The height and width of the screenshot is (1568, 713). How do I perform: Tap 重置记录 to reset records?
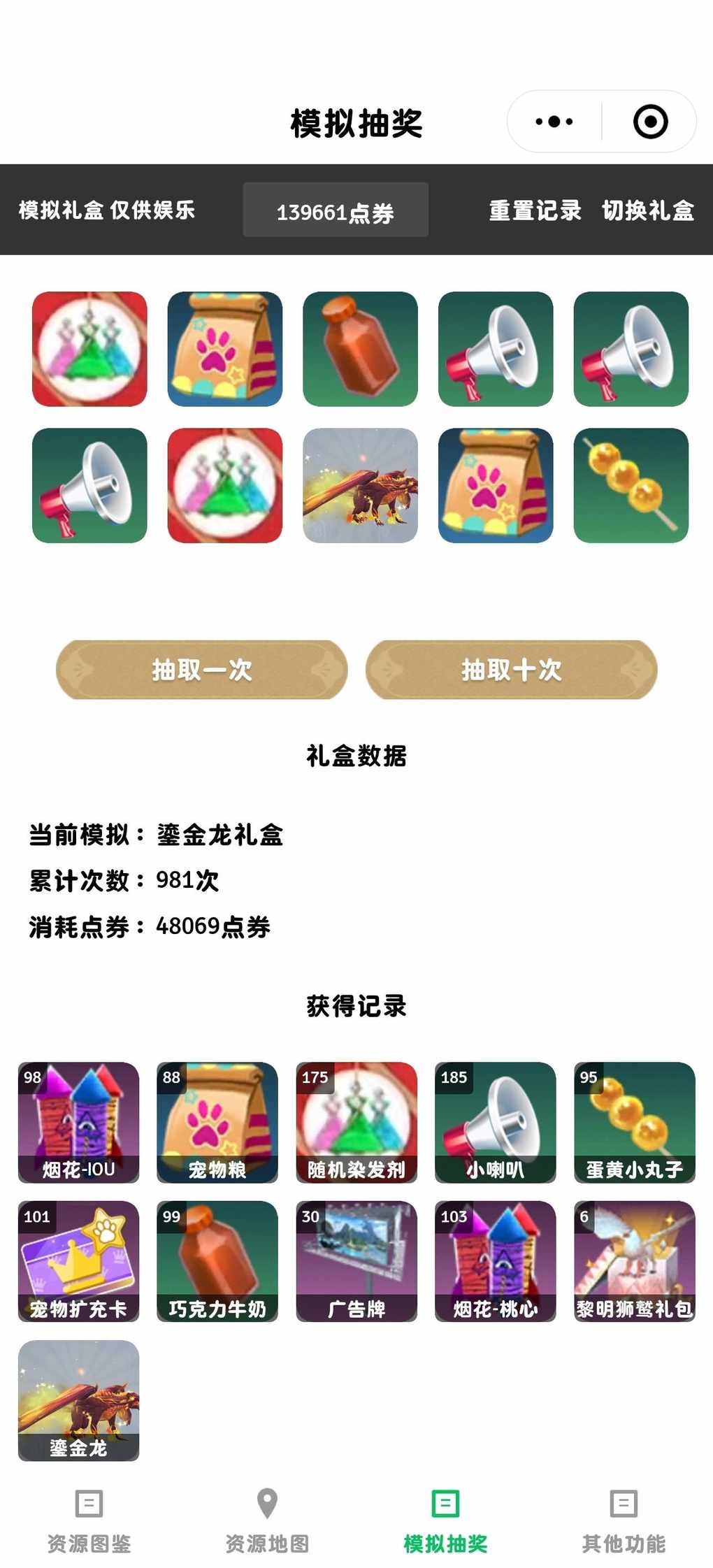tap(535, 210)
